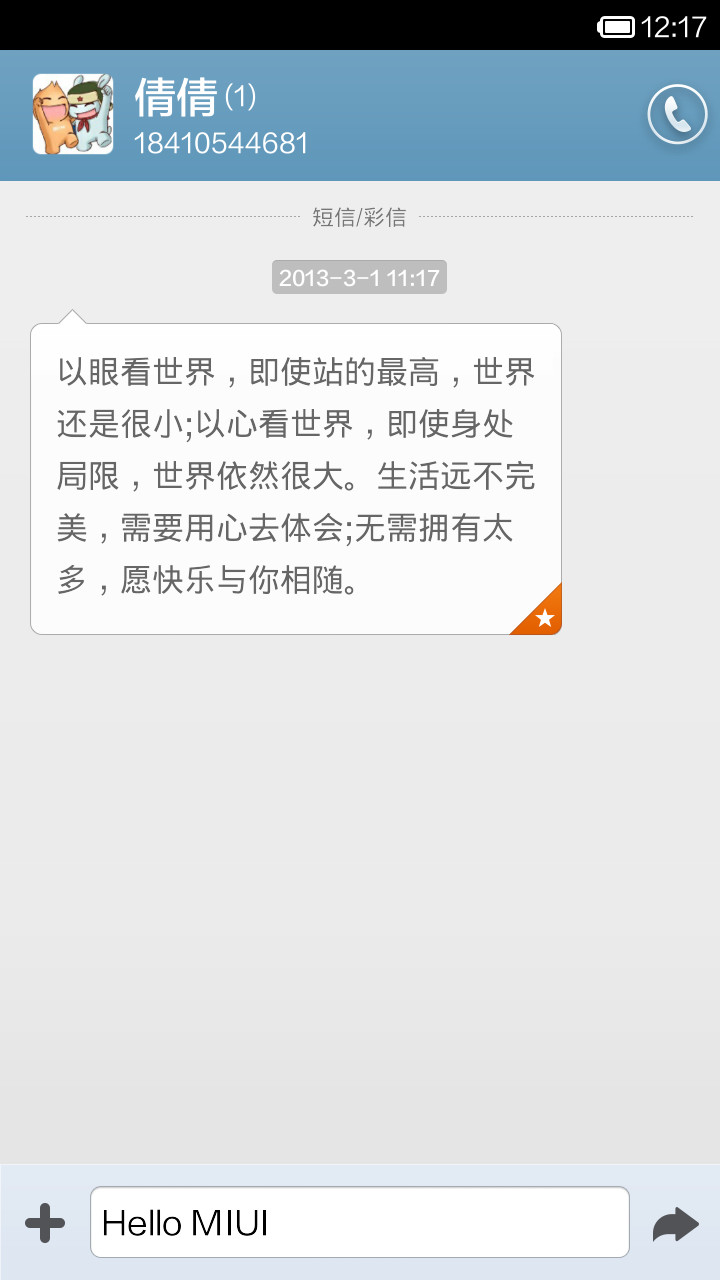Open 倩倩's contact avatar
720x1280 pixels.
(x=73, y=114)
